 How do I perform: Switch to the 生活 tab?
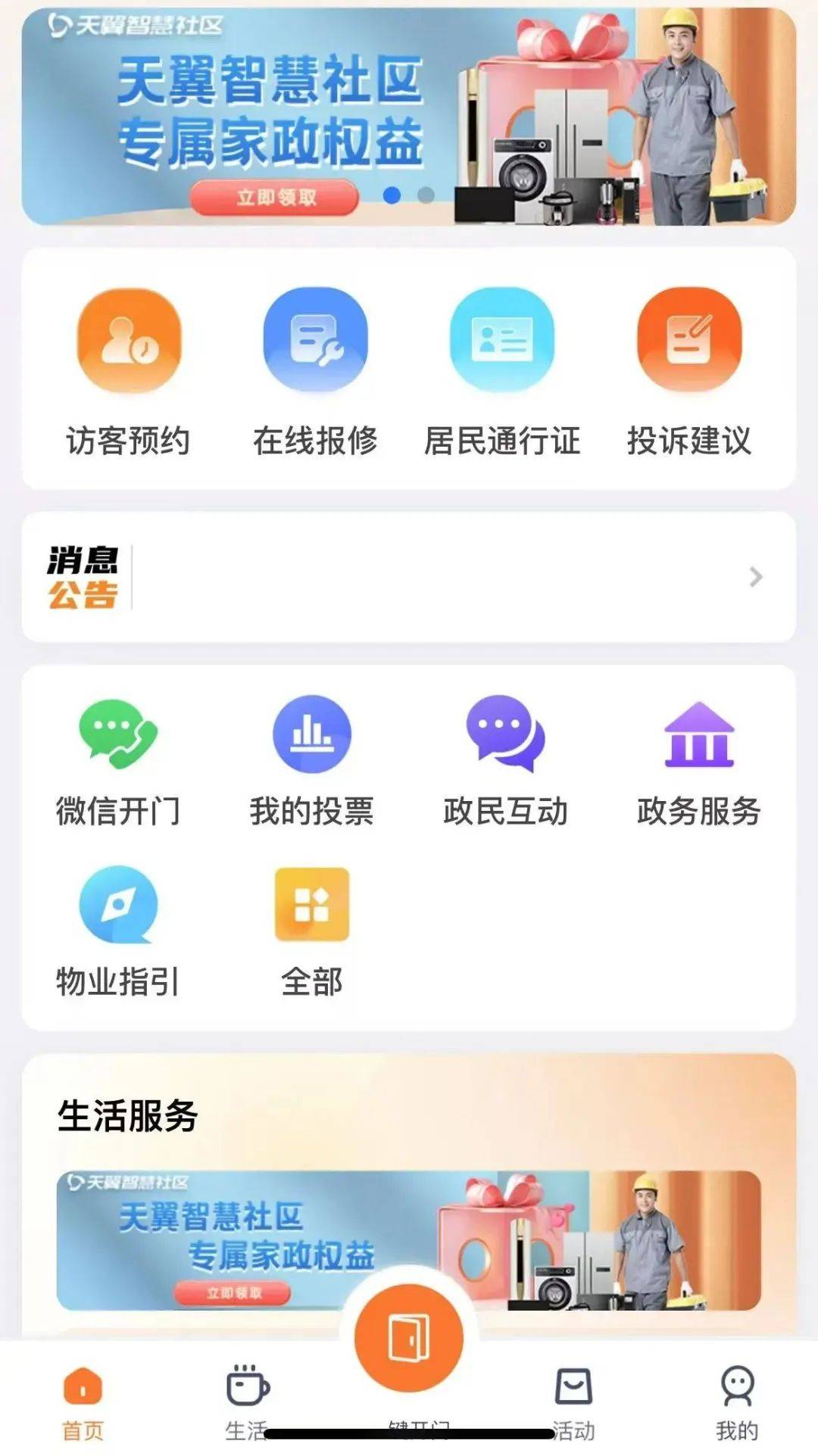(247, 1402)
